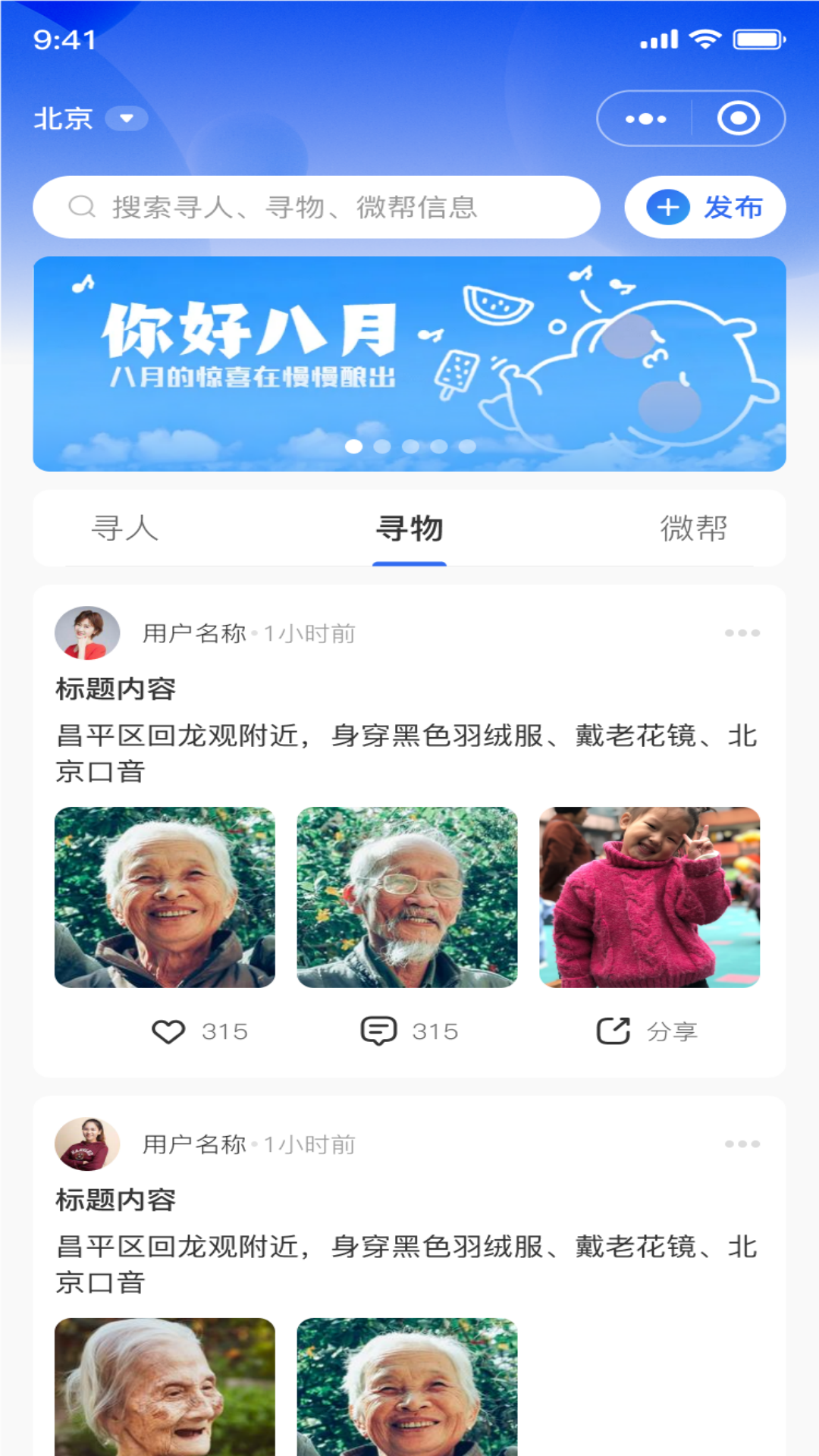
Task: Jump to the last banner page dot
Action: click(x=467, y=447)
